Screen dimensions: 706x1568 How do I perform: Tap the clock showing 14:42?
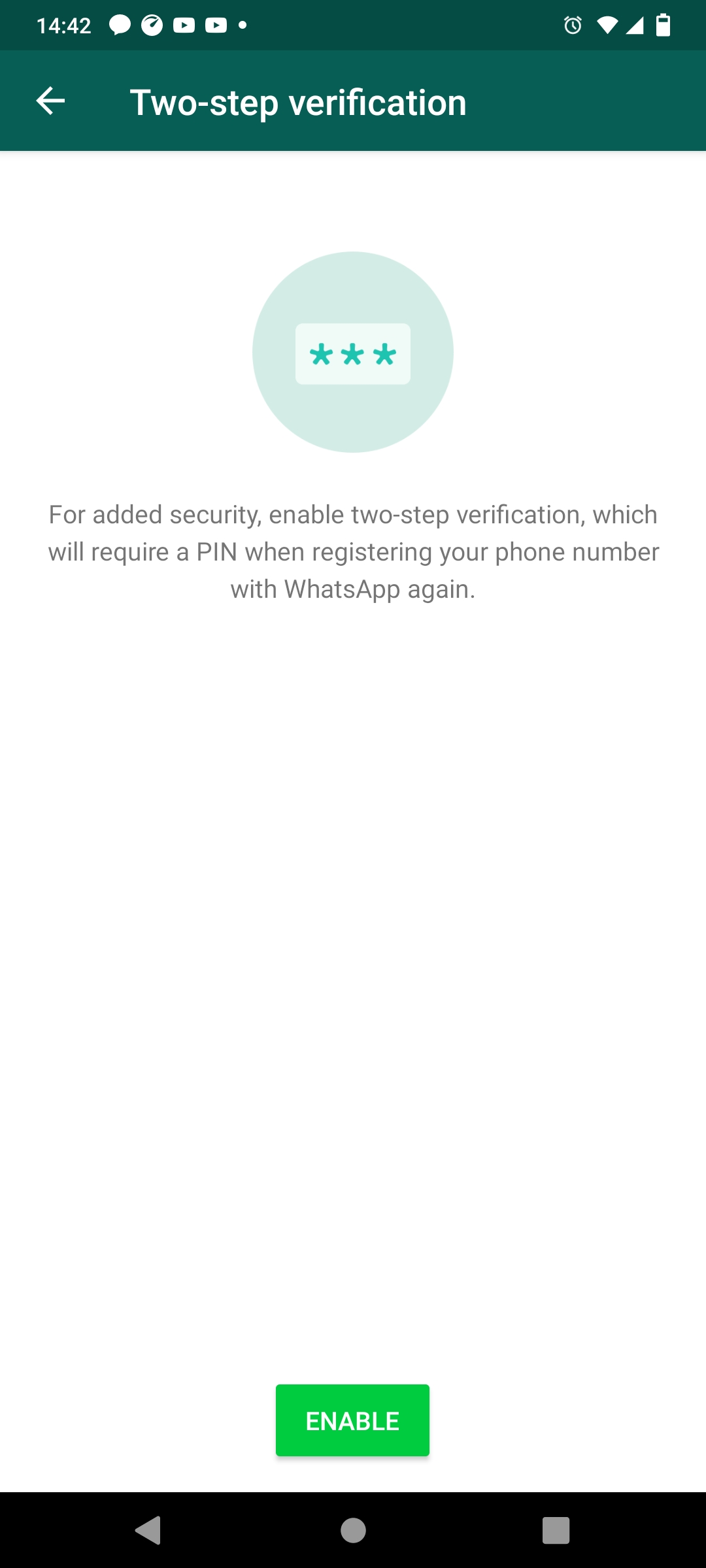point(65,25)
